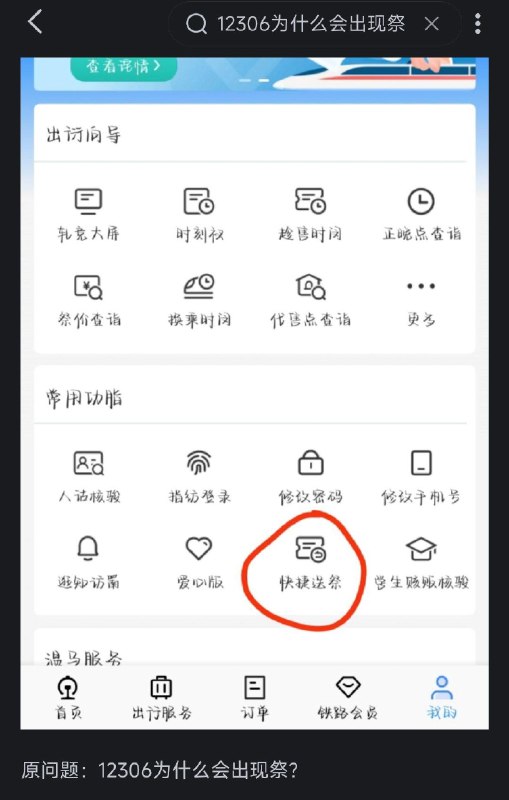
Task: Tap the search box containing 12306为什么会出现祭
Action: (314, 23)
